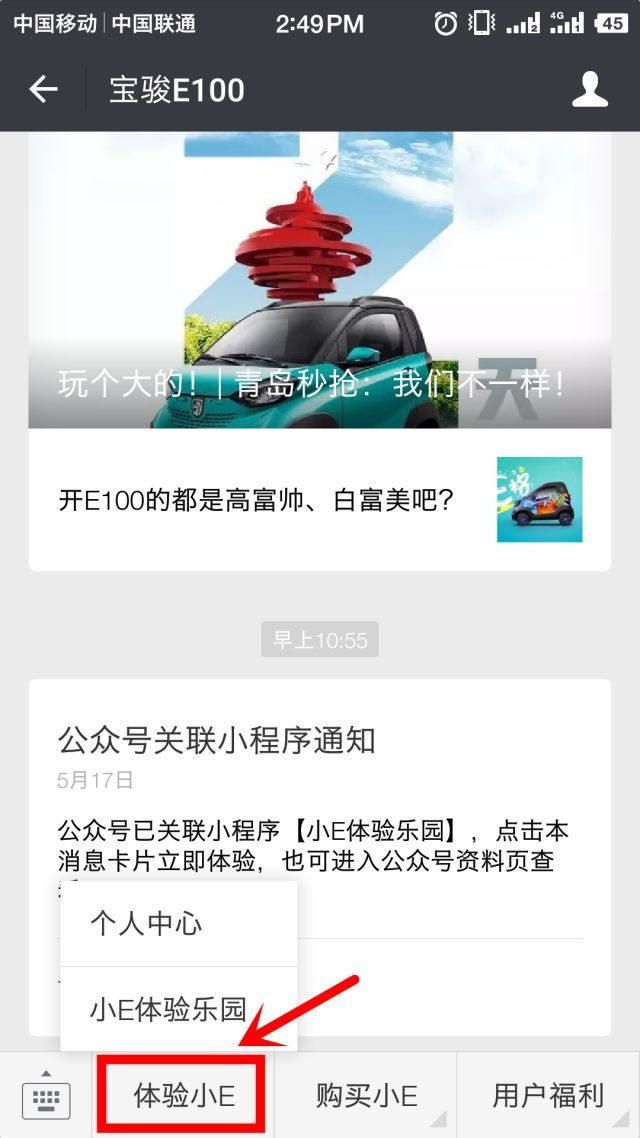Viewport: 640px width, 1138px height.
Task: Tap the 体验小E menu button
Action: (x=183, y=1096)
